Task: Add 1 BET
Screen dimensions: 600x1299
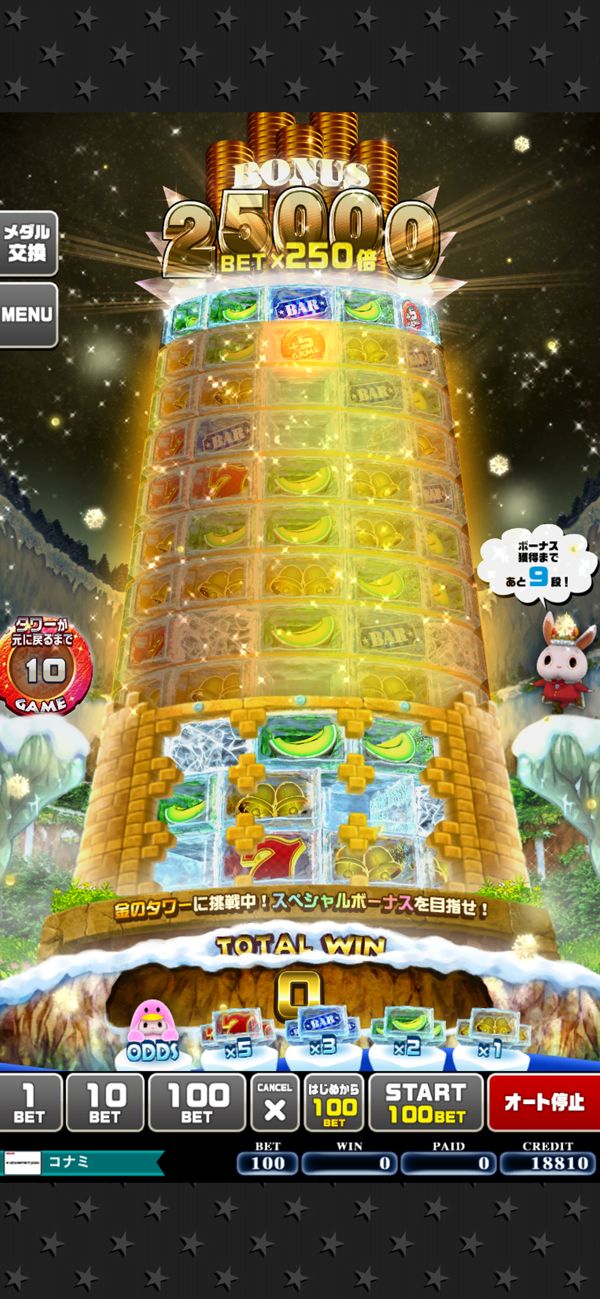Action: click(30, 1103)
